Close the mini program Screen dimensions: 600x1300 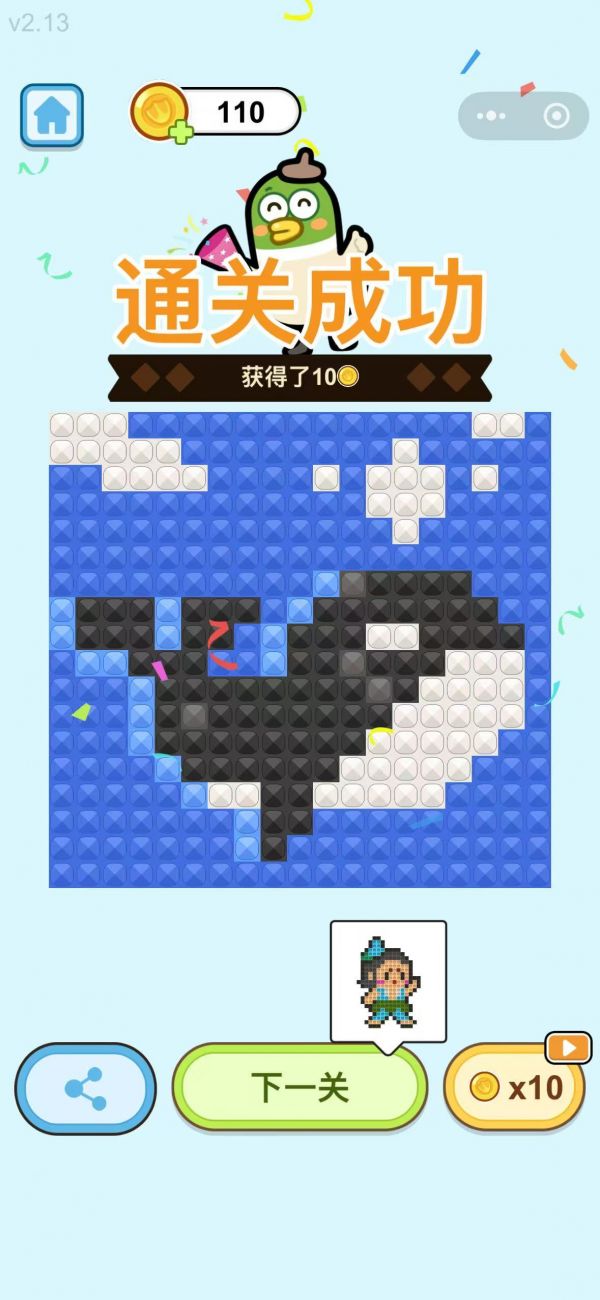pyautogui.click(x=556, y=116)
